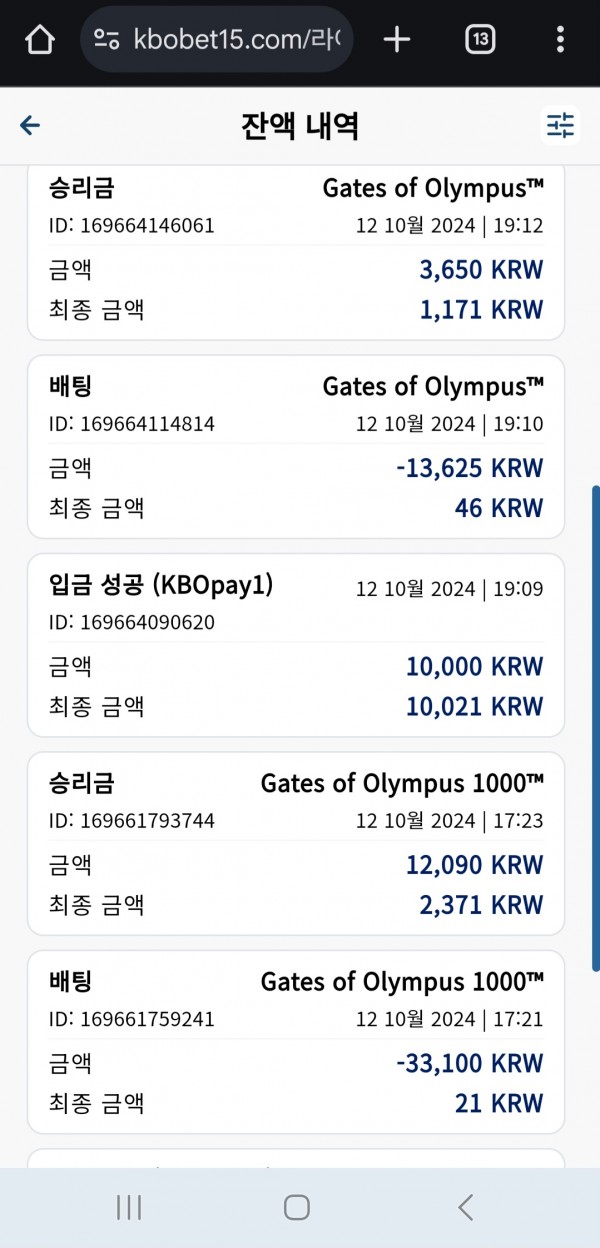Viewport: 600px width, 1248px height.
Task: Open the tab switcher showing 13 tabs
Action: tap(480, 40)
